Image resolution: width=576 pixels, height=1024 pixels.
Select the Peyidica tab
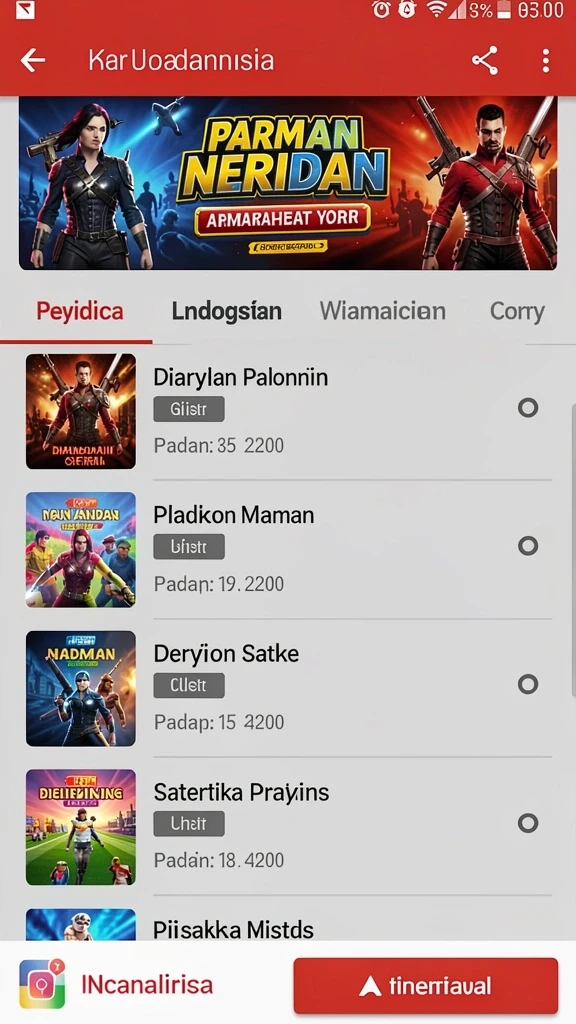(80, 311)
